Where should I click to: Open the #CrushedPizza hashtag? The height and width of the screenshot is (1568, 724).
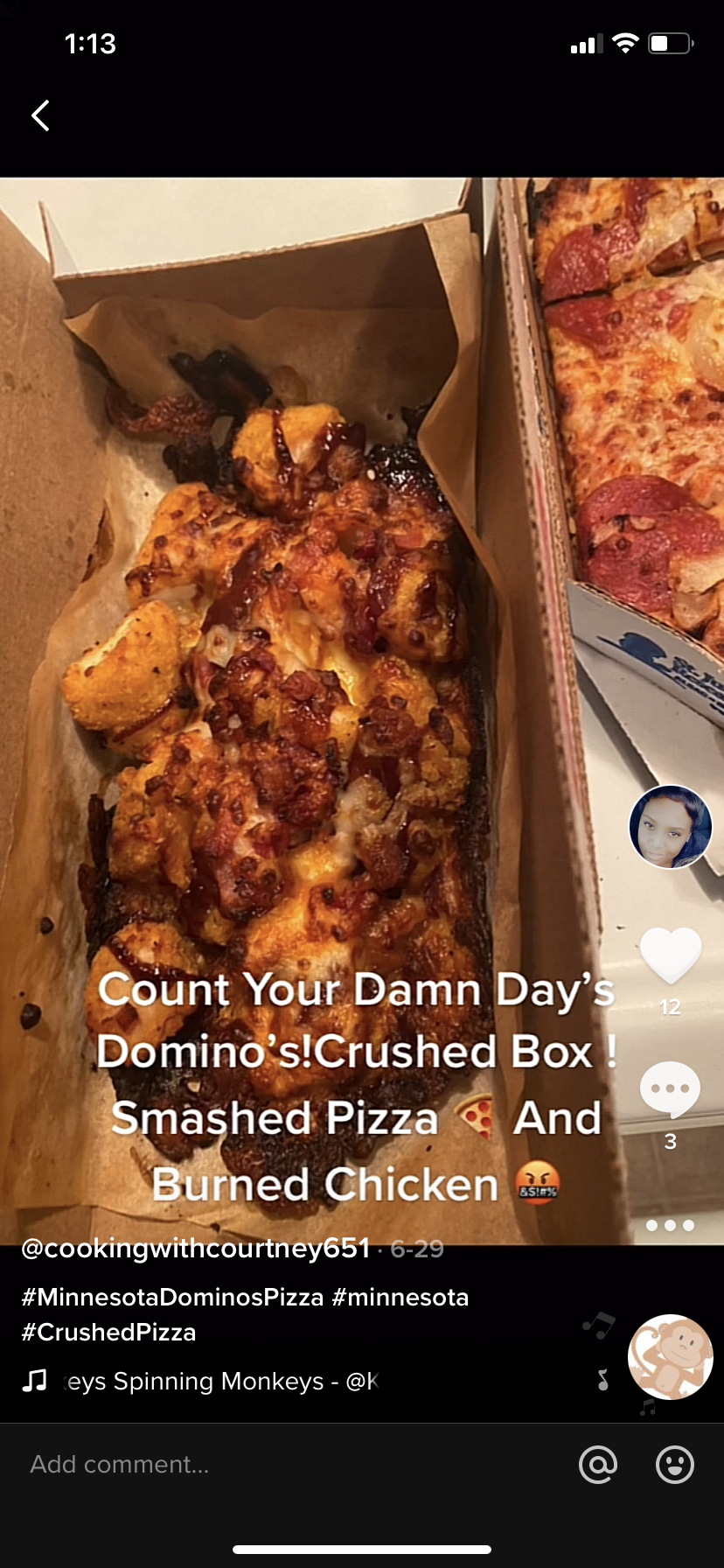click(108, 1332)
